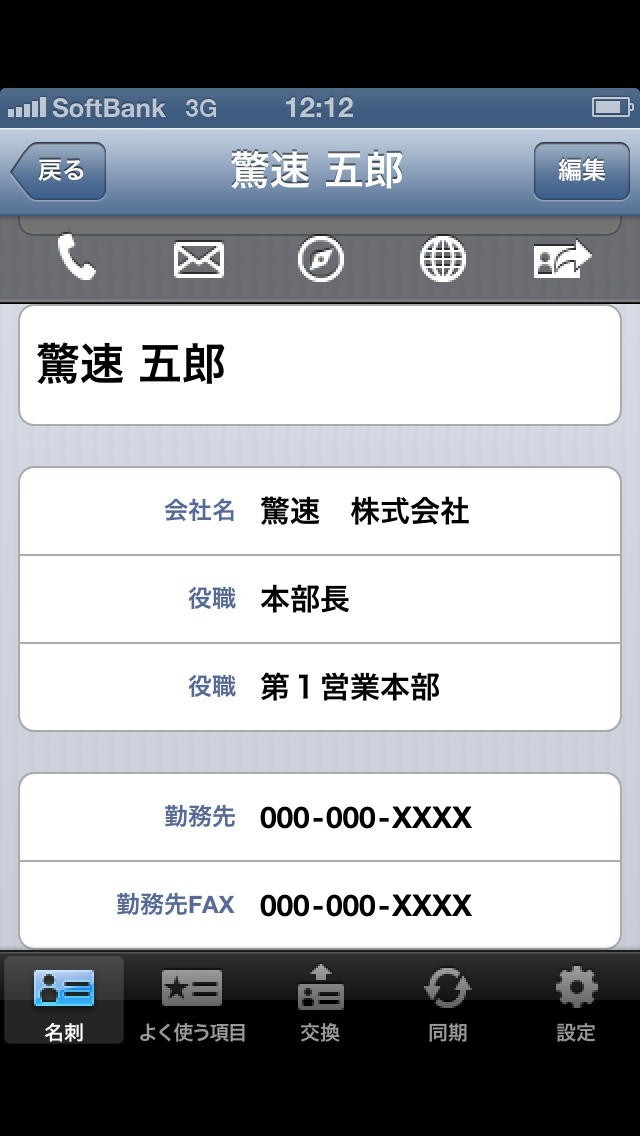Switch to the 名刺 tab
Image resolution: width=640 pixels, height=1136 pixels.
point(64,1001)
